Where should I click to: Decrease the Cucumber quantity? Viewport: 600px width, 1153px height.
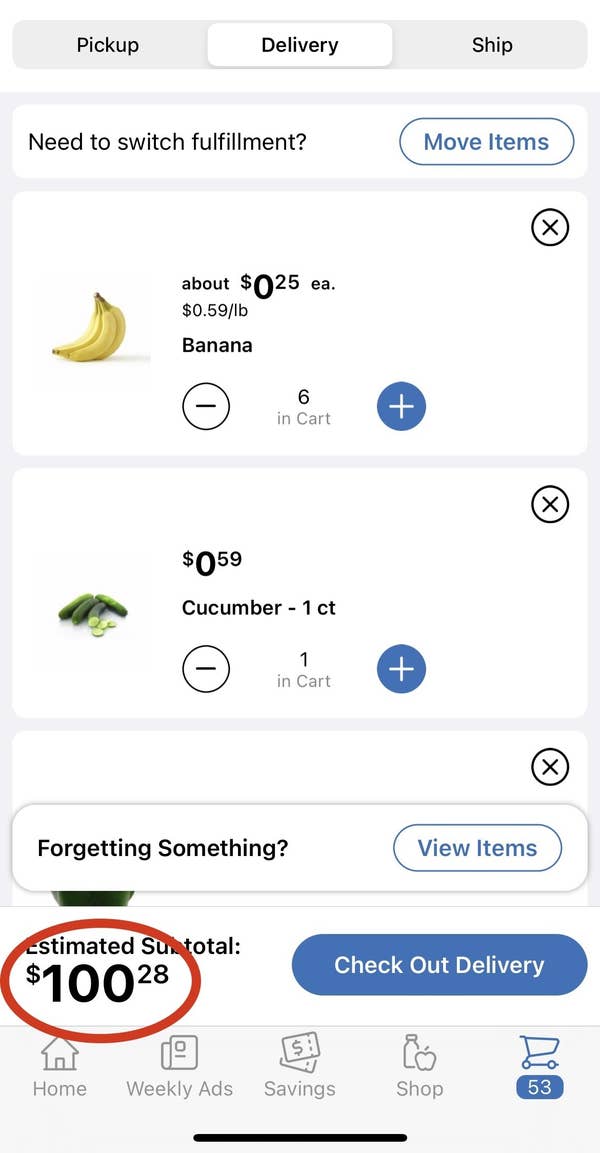click(206, 668)
